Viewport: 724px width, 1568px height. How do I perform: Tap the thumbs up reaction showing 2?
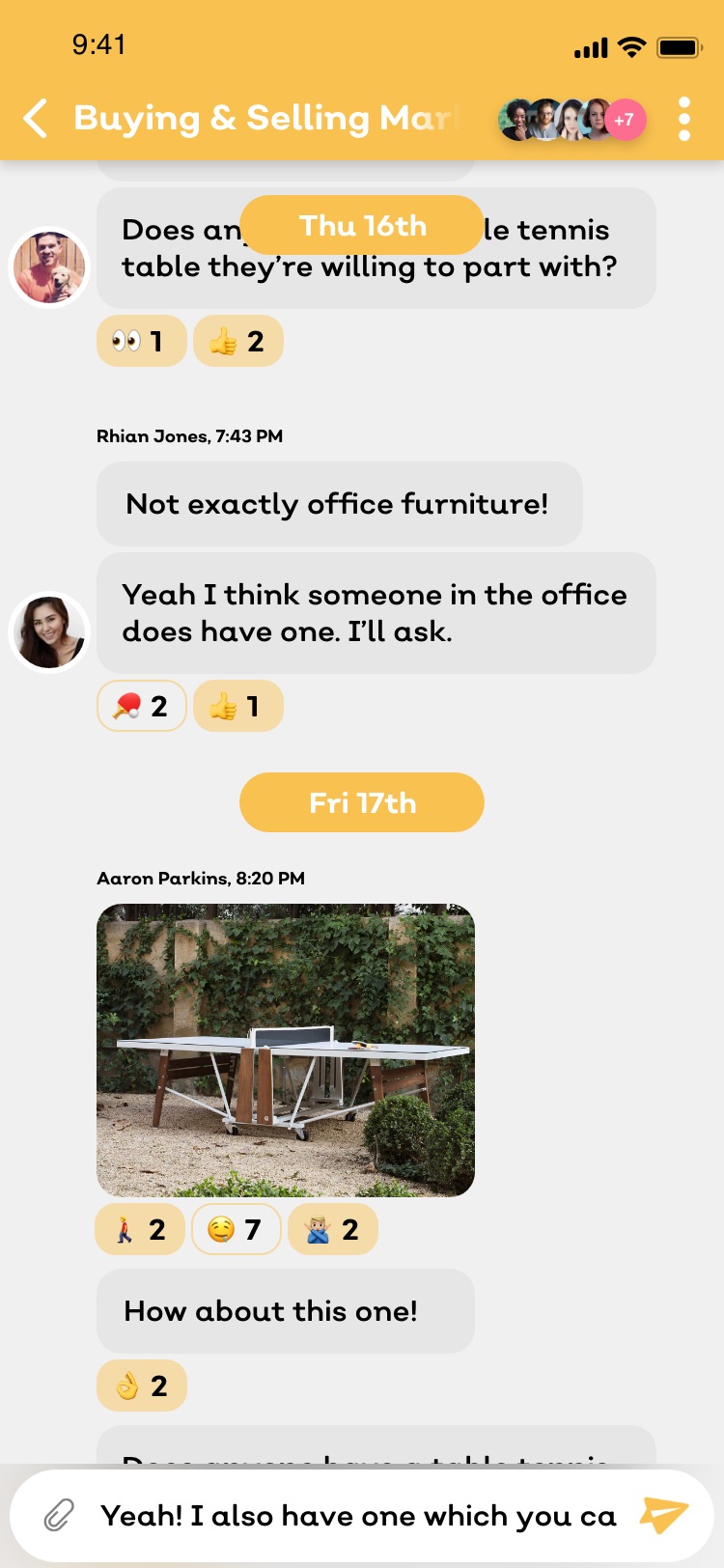coord(237,341)
